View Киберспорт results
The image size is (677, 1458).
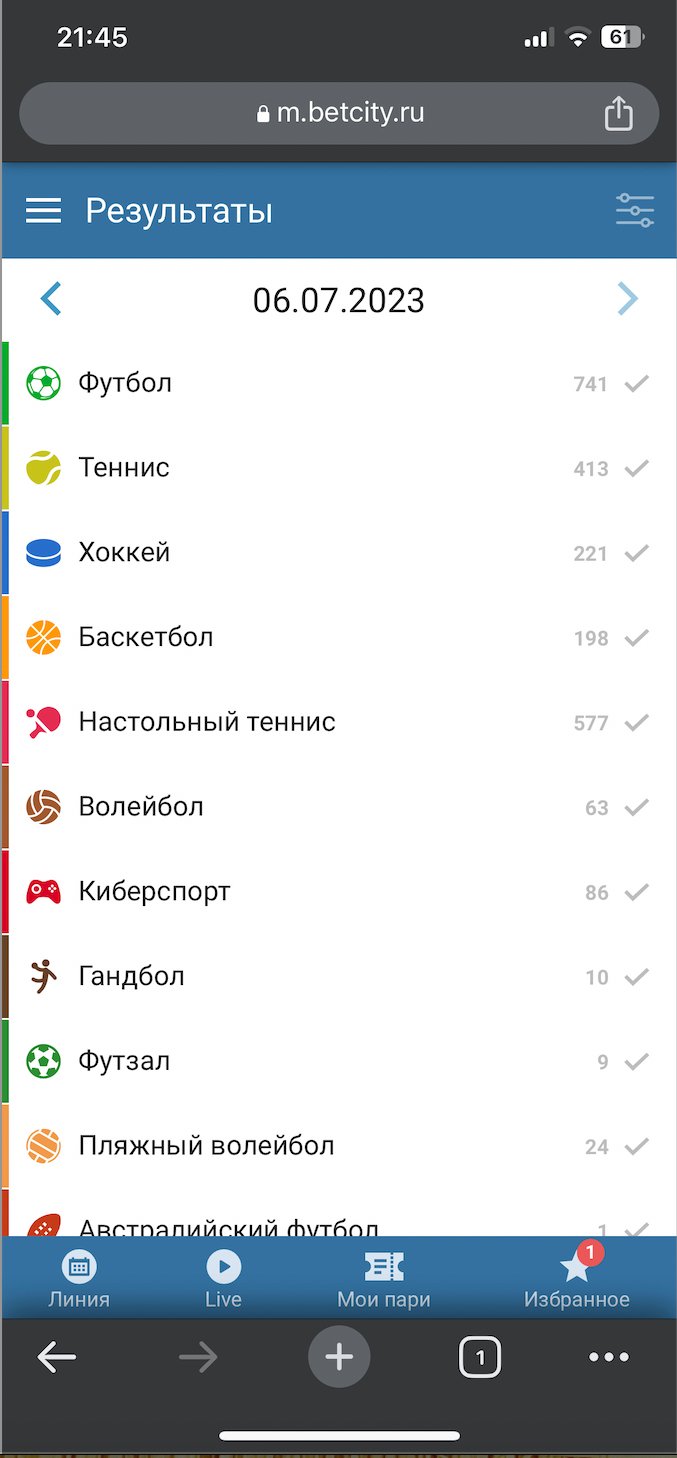[x=154, y=891]
